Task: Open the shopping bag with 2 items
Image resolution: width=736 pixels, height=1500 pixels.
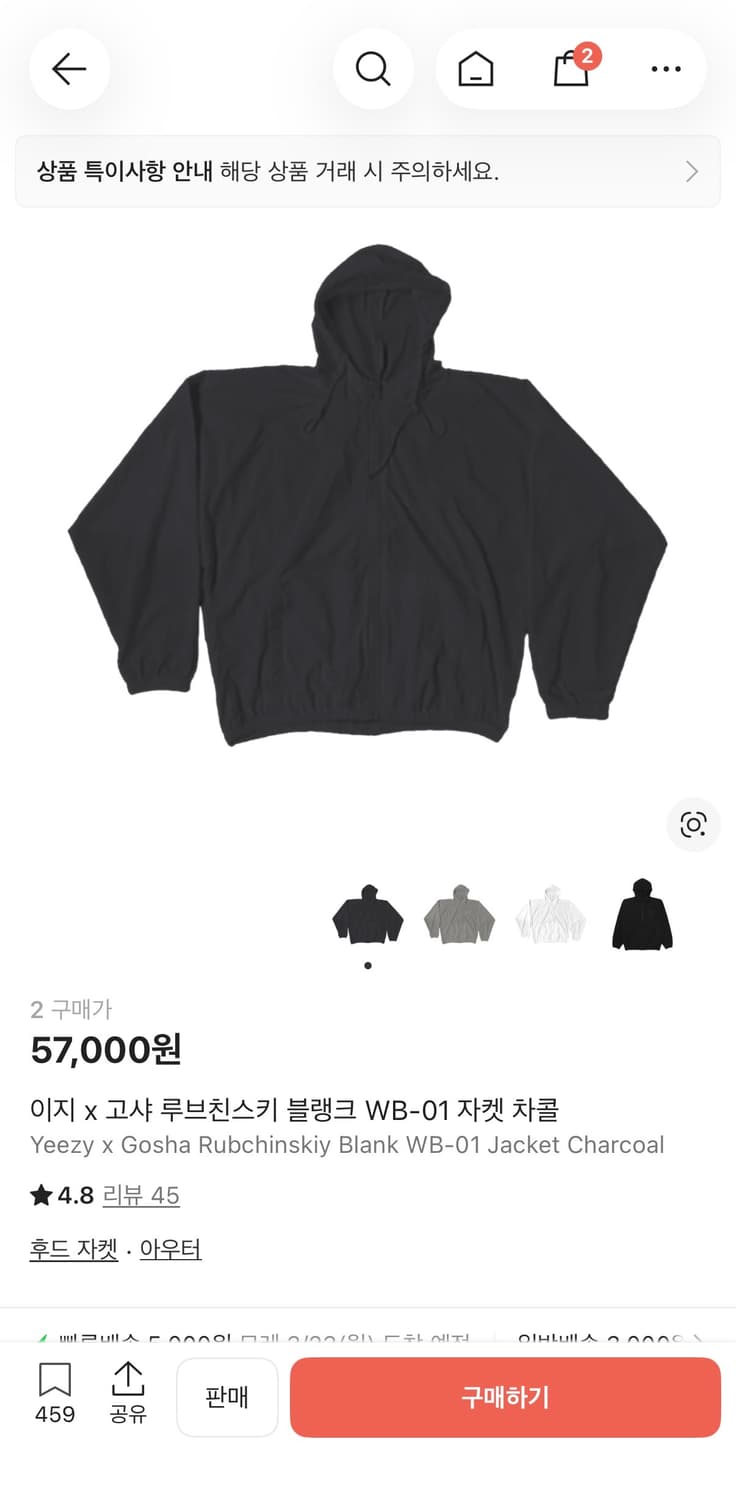Action: (570, 69)
